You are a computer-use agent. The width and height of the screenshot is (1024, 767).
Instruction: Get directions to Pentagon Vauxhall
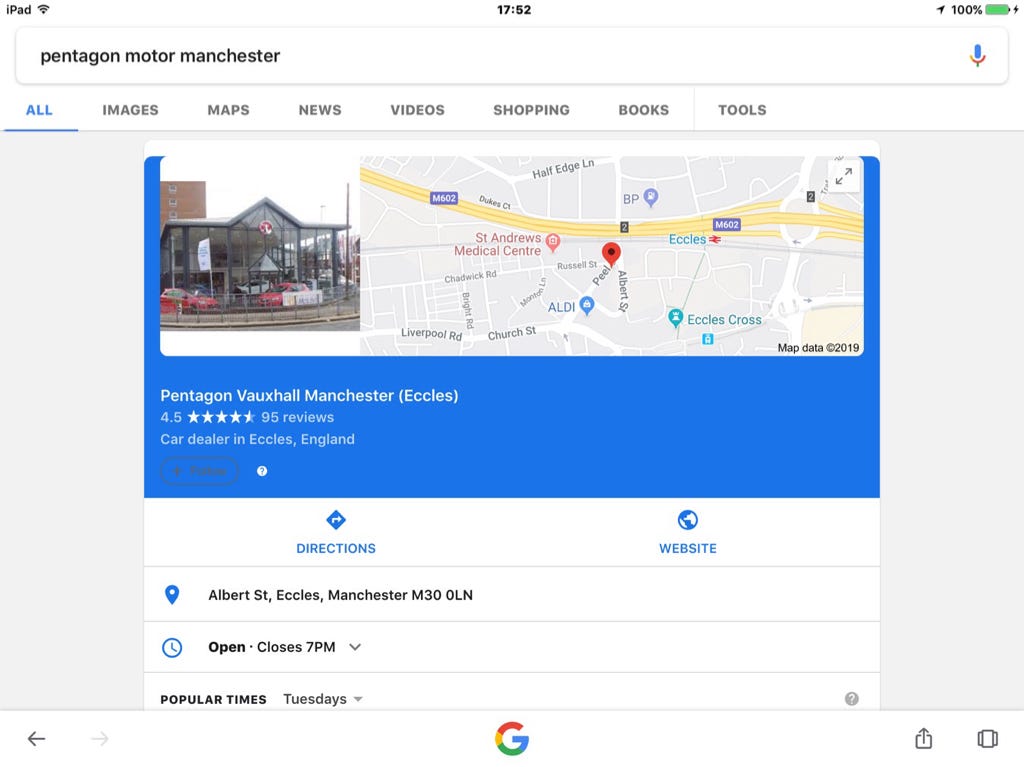(336, 532)
